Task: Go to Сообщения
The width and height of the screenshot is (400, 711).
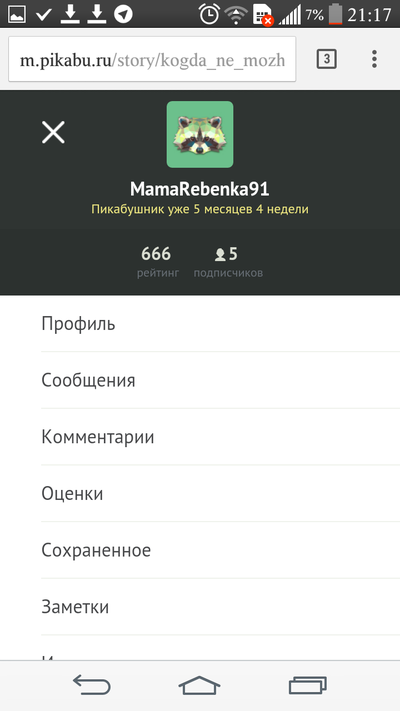Action: (x=220, y=380)
